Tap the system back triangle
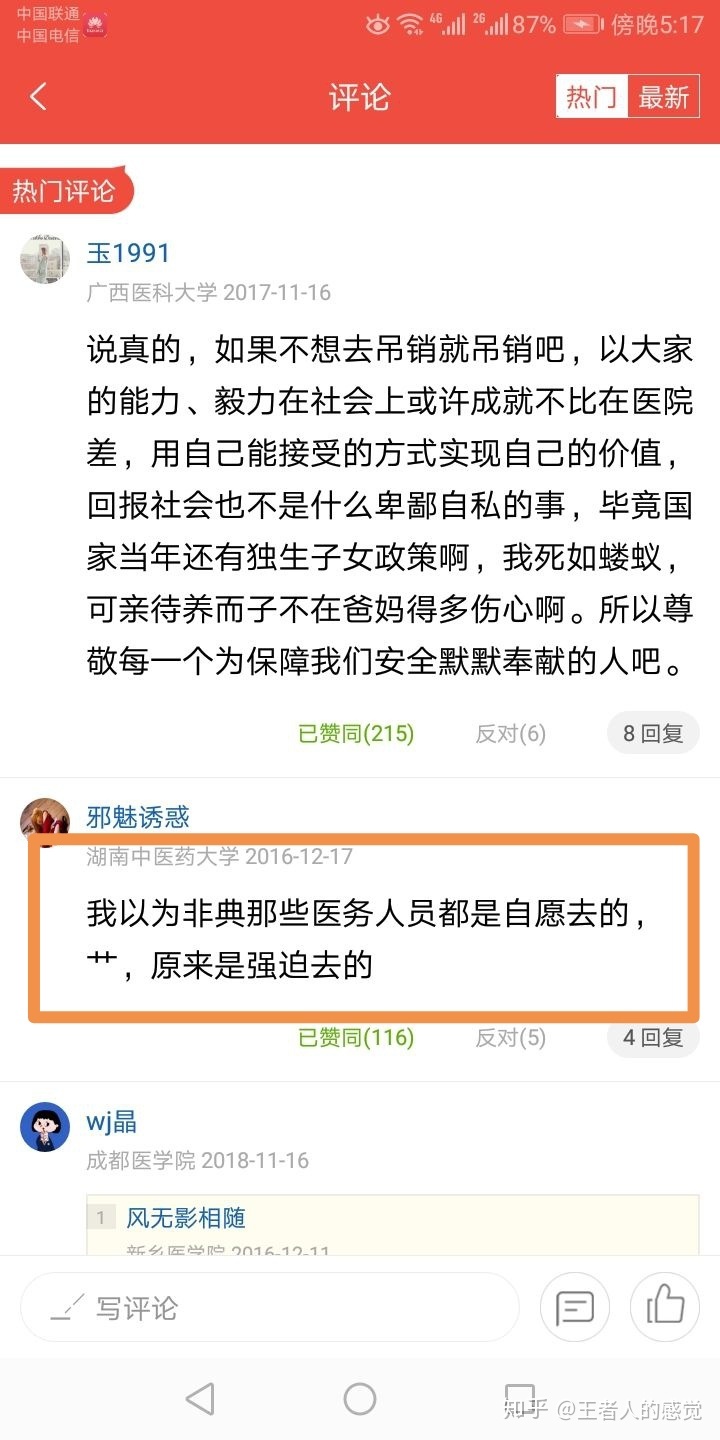 200,1399
